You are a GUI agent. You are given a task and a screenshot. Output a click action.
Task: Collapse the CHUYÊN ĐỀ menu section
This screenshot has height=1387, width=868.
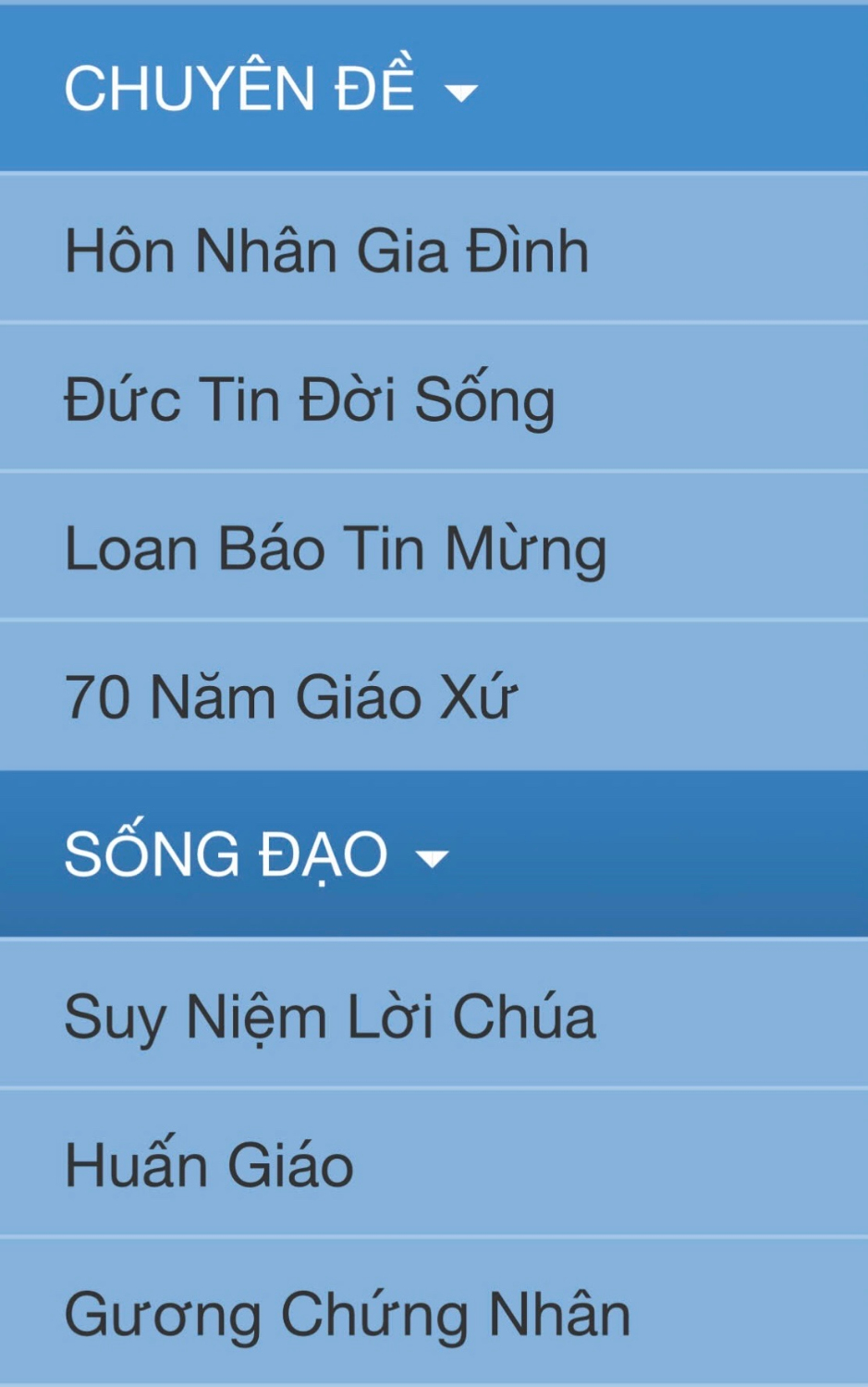(x=270, y=89)
